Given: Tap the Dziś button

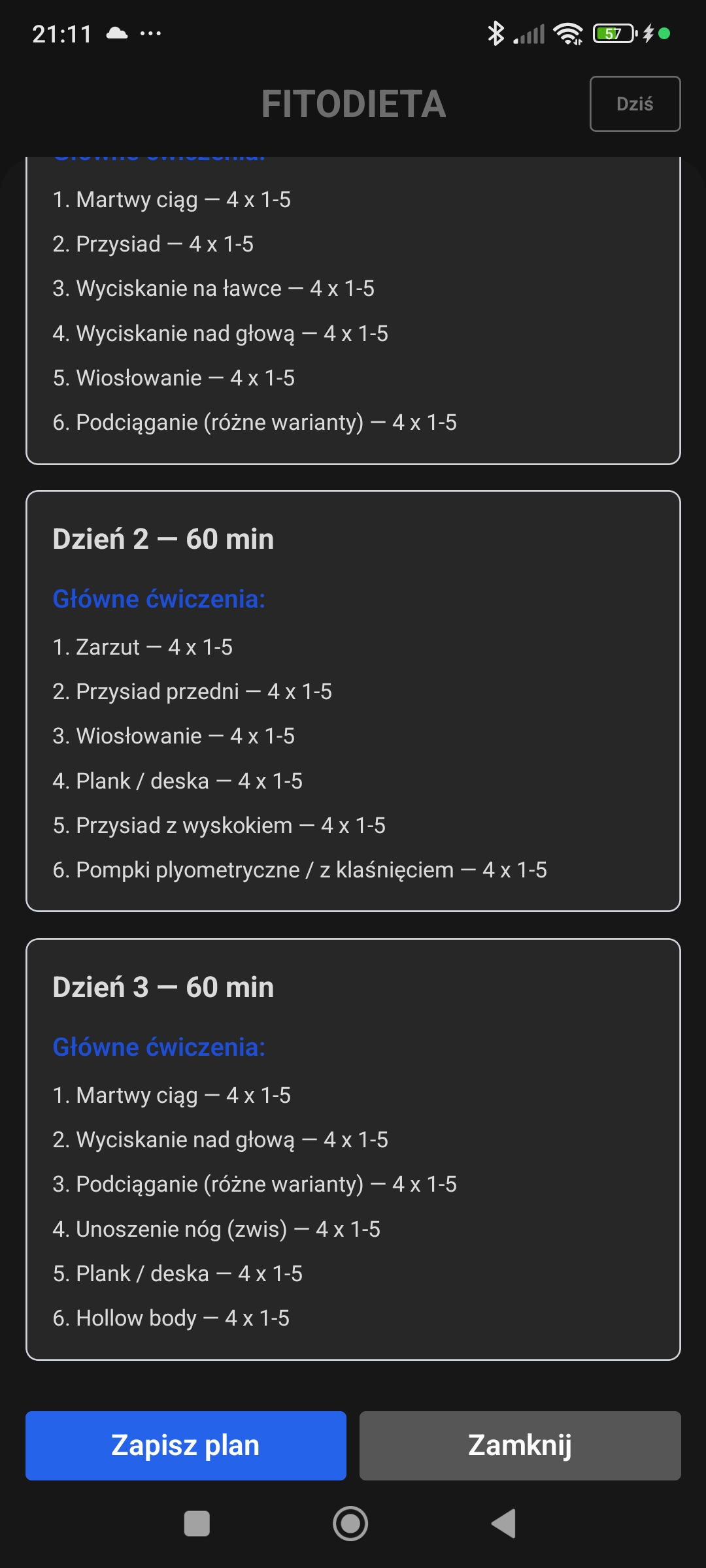Looking at the screenshot, I should click(x=635, y=104).
